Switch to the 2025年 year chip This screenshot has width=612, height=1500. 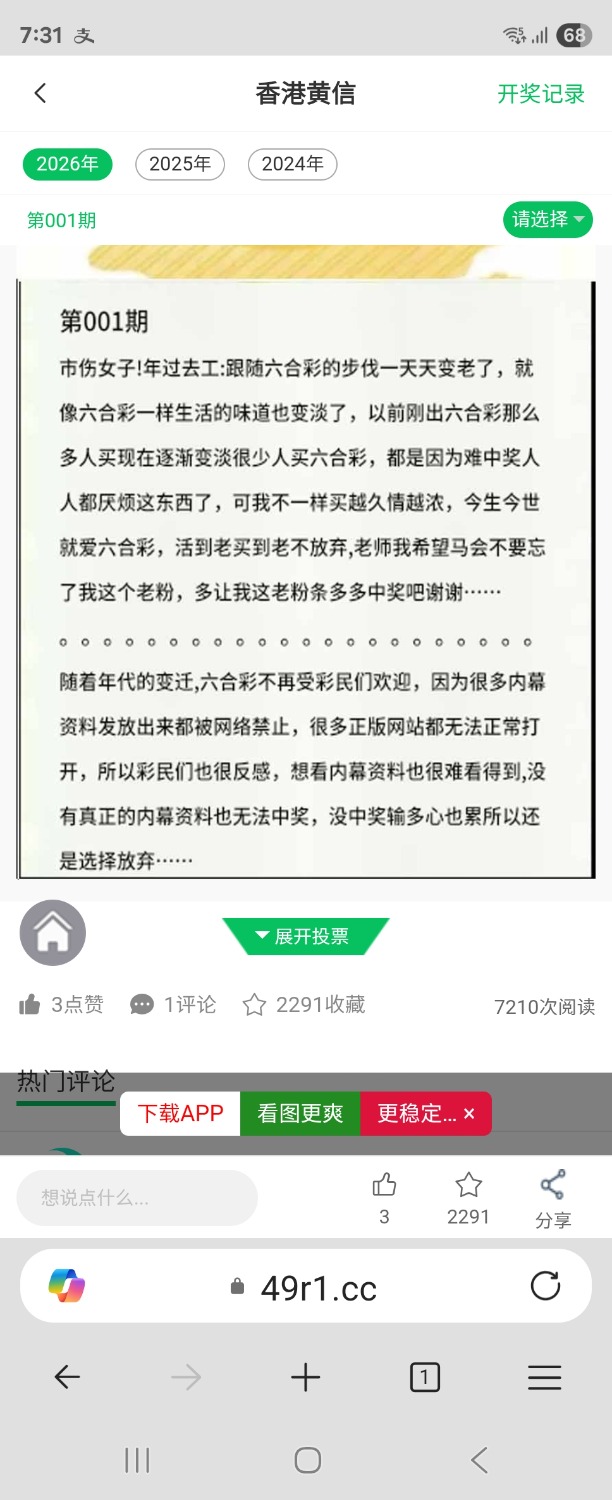180,164
